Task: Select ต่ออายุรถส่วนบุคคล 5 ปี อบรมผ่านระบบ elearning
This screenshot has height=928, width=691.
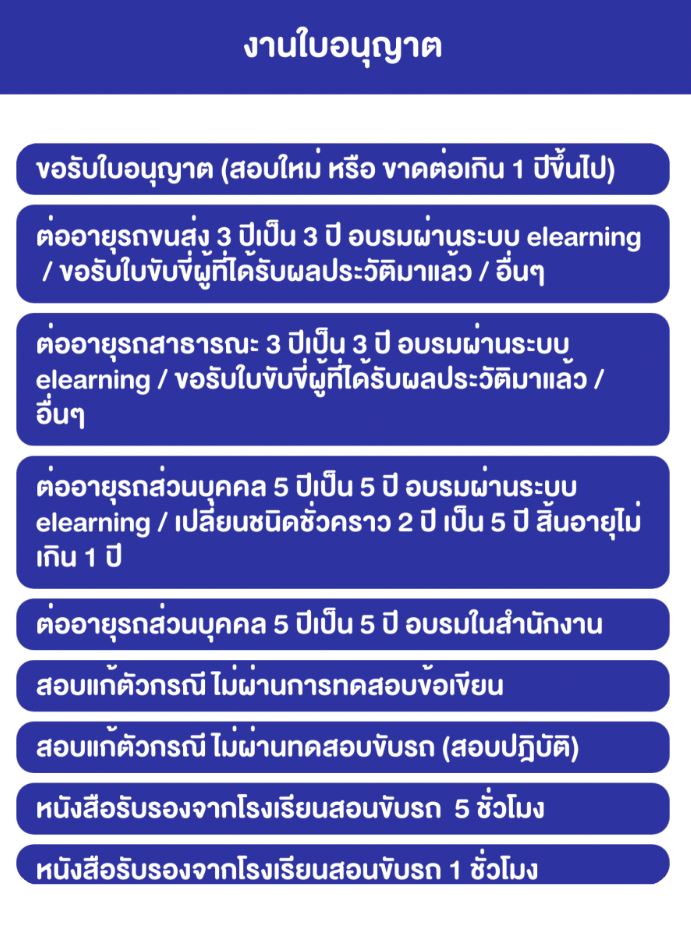Action: [x=343, y=522]
